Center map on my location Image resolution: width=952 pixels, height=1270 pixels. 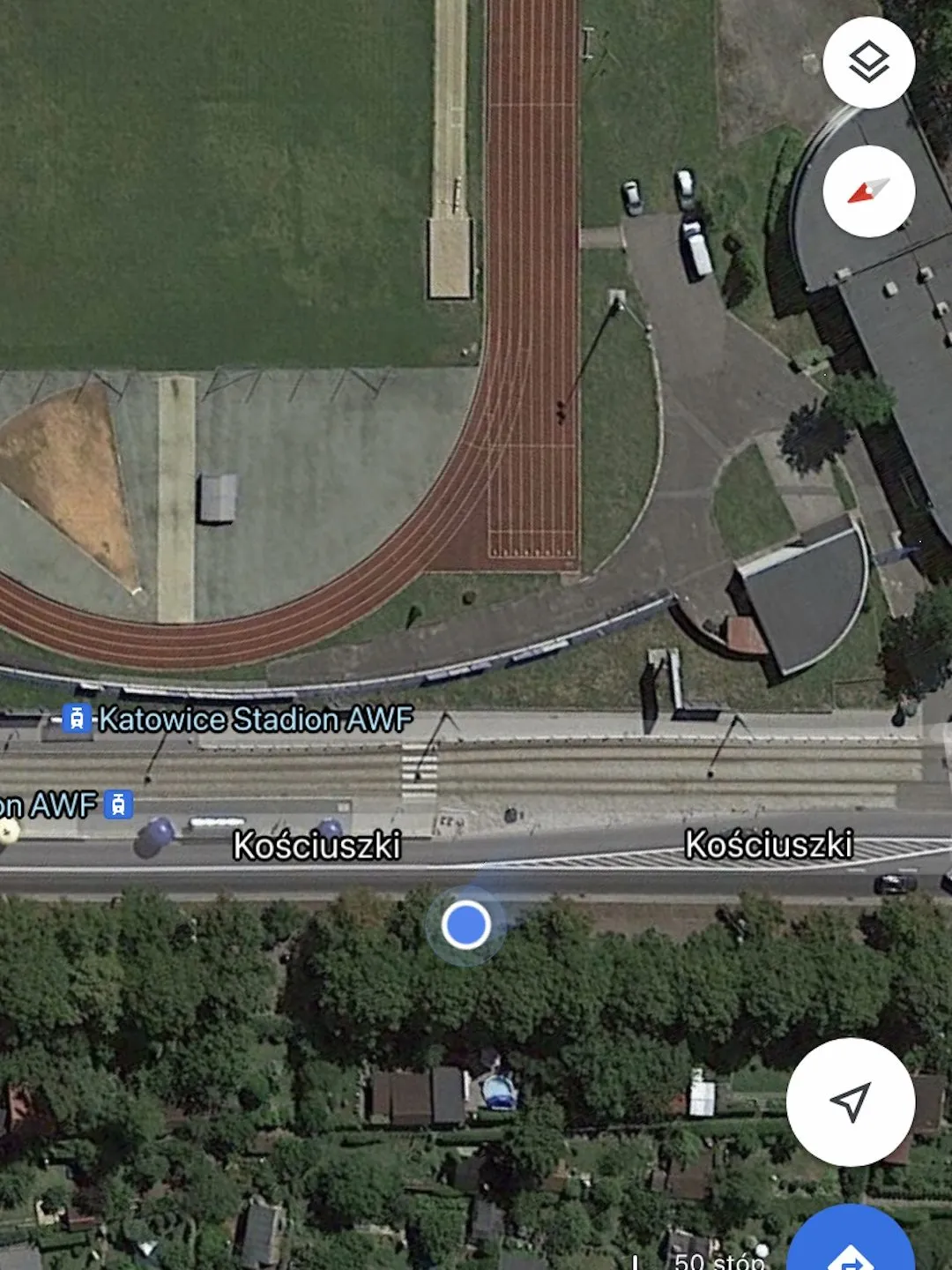coord(850,1102)
